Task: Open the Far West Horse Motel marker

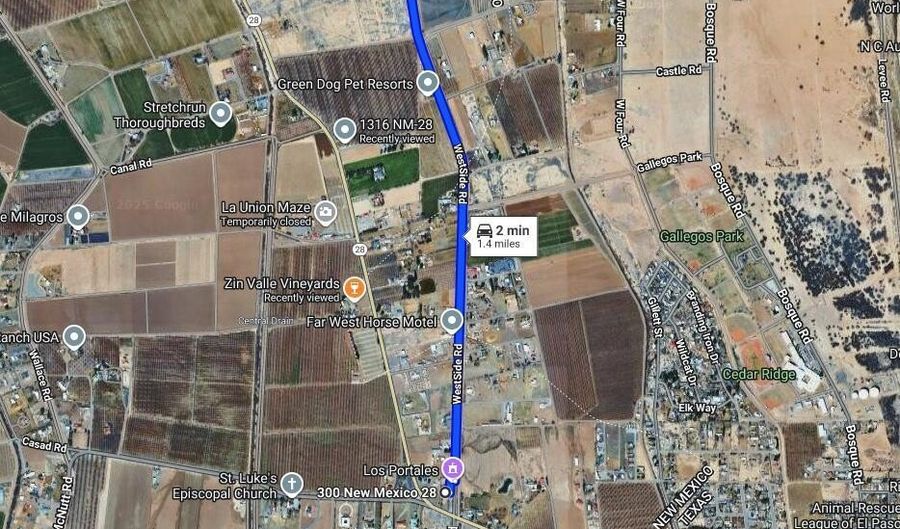Action: [x=452, y=320]
